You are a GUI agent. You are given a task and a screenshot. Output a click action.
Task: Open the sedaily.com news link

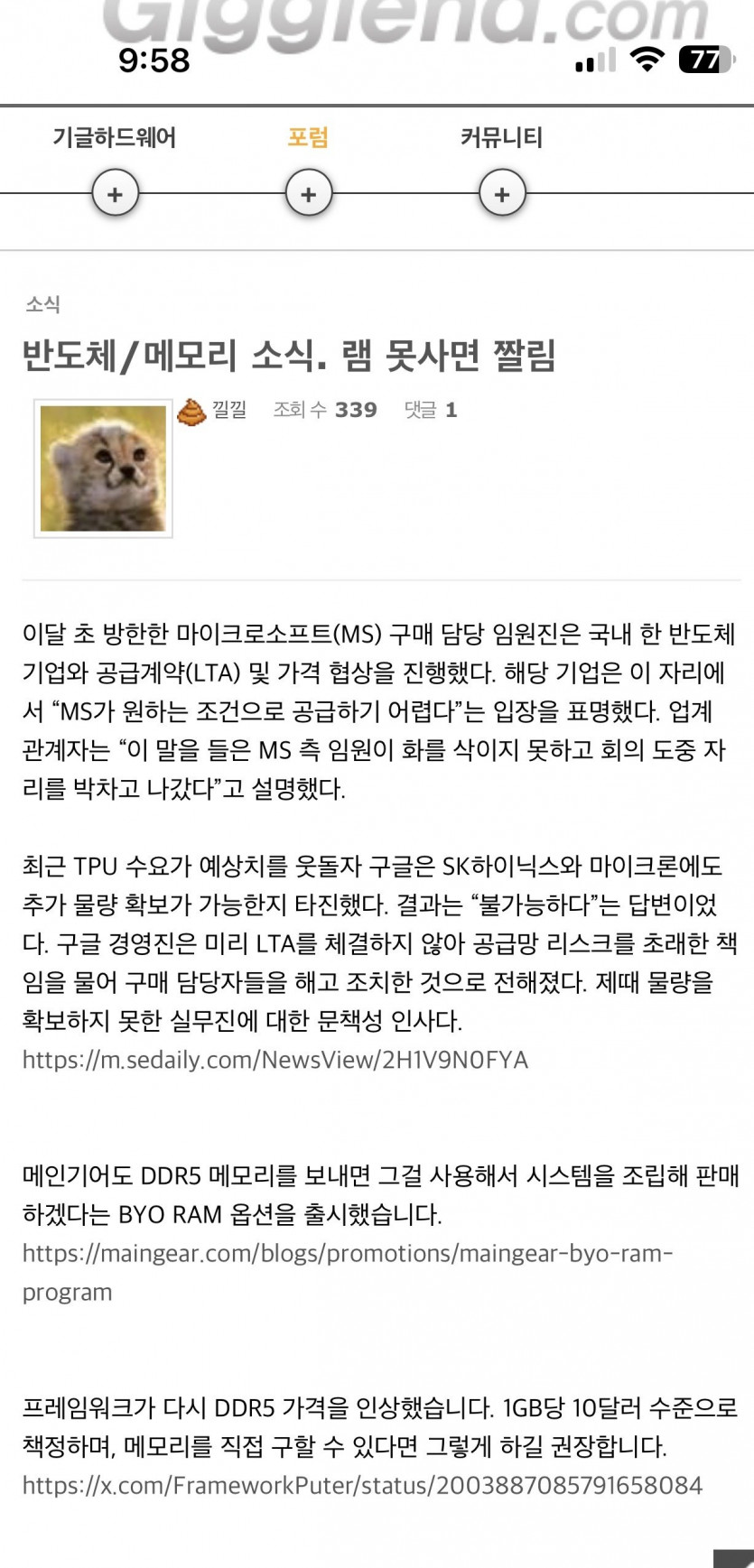275,1060
